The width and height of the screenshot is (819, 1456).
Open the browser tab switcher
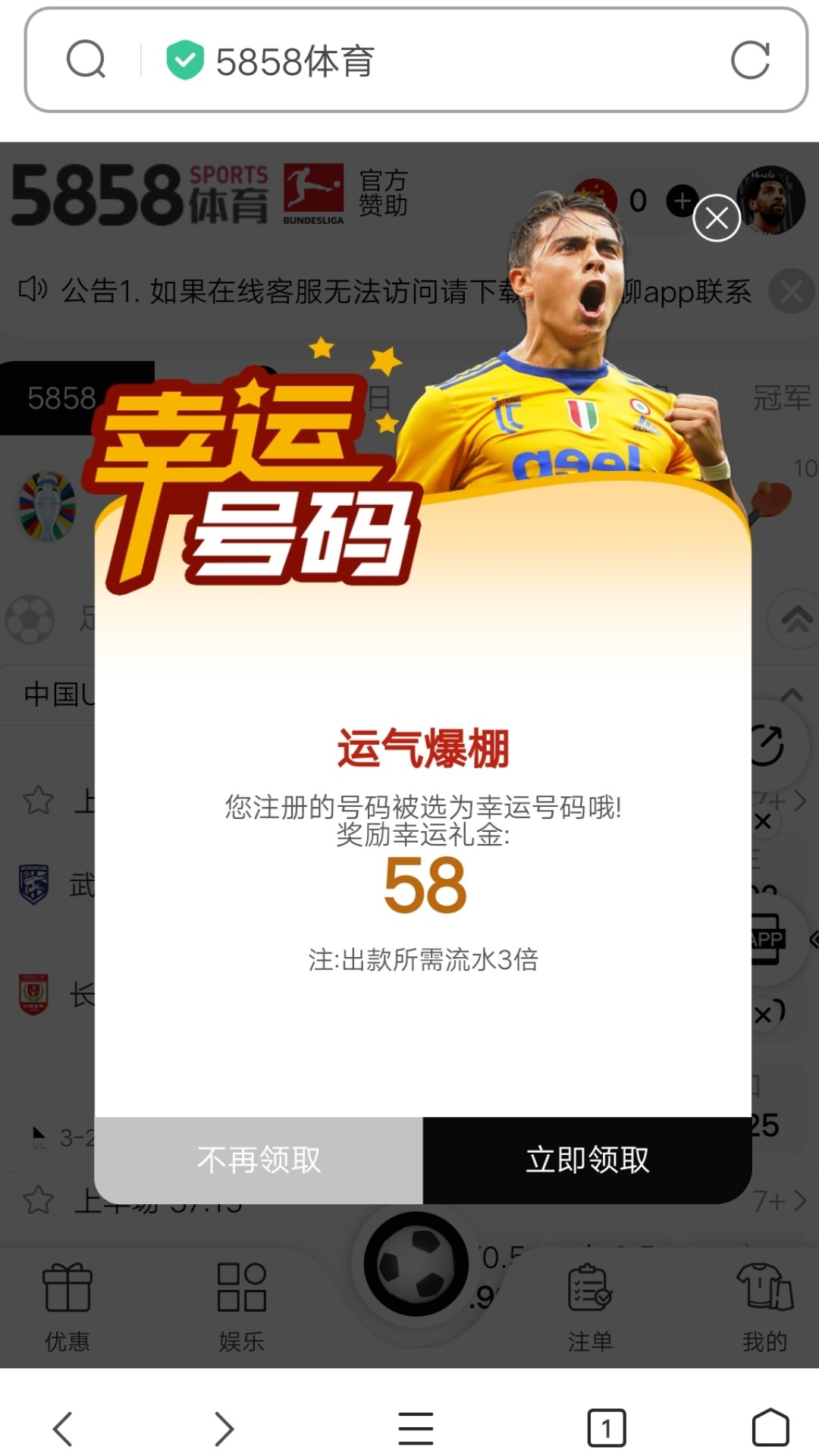click(607, 1429)
